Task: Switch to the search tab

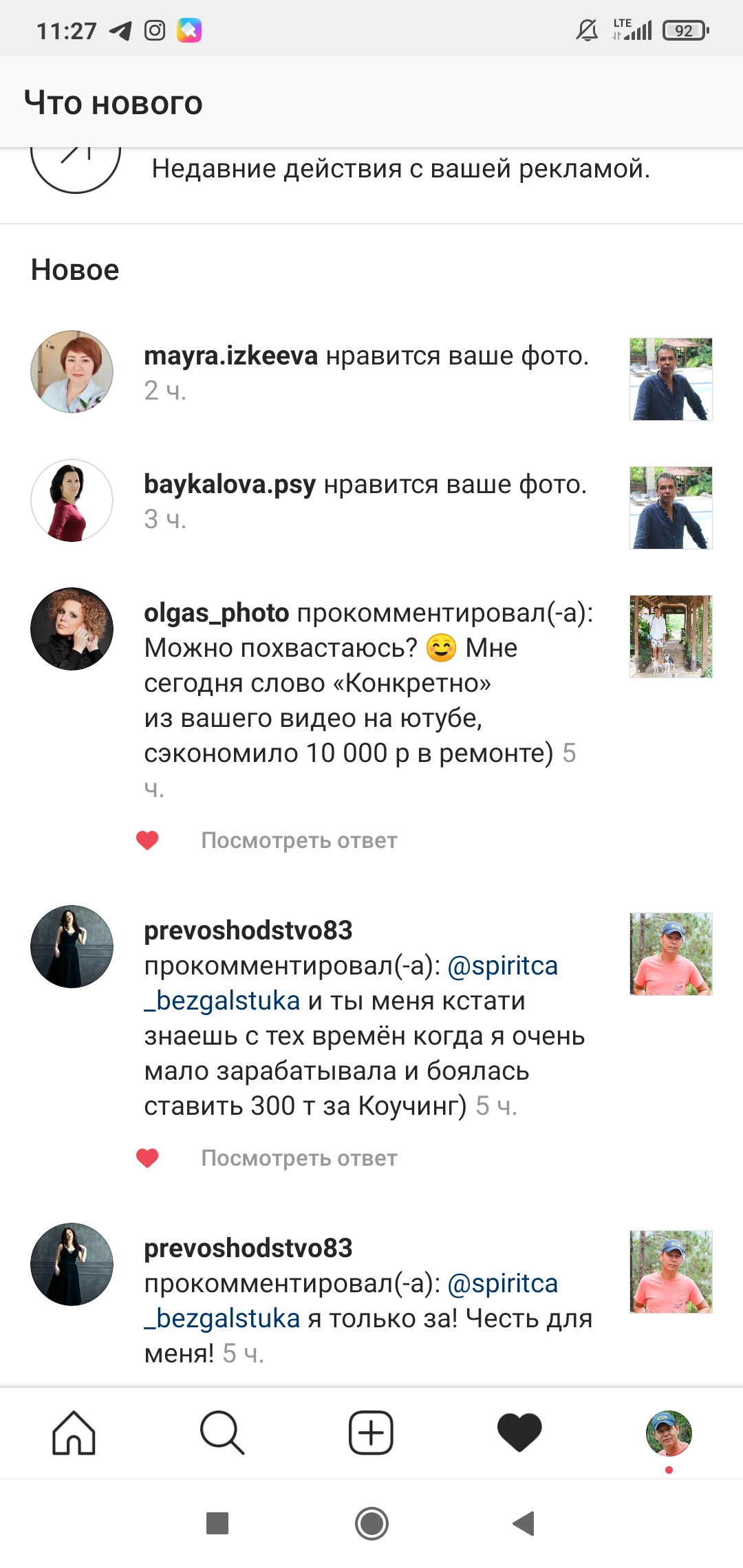Action: coord(222,1433)
